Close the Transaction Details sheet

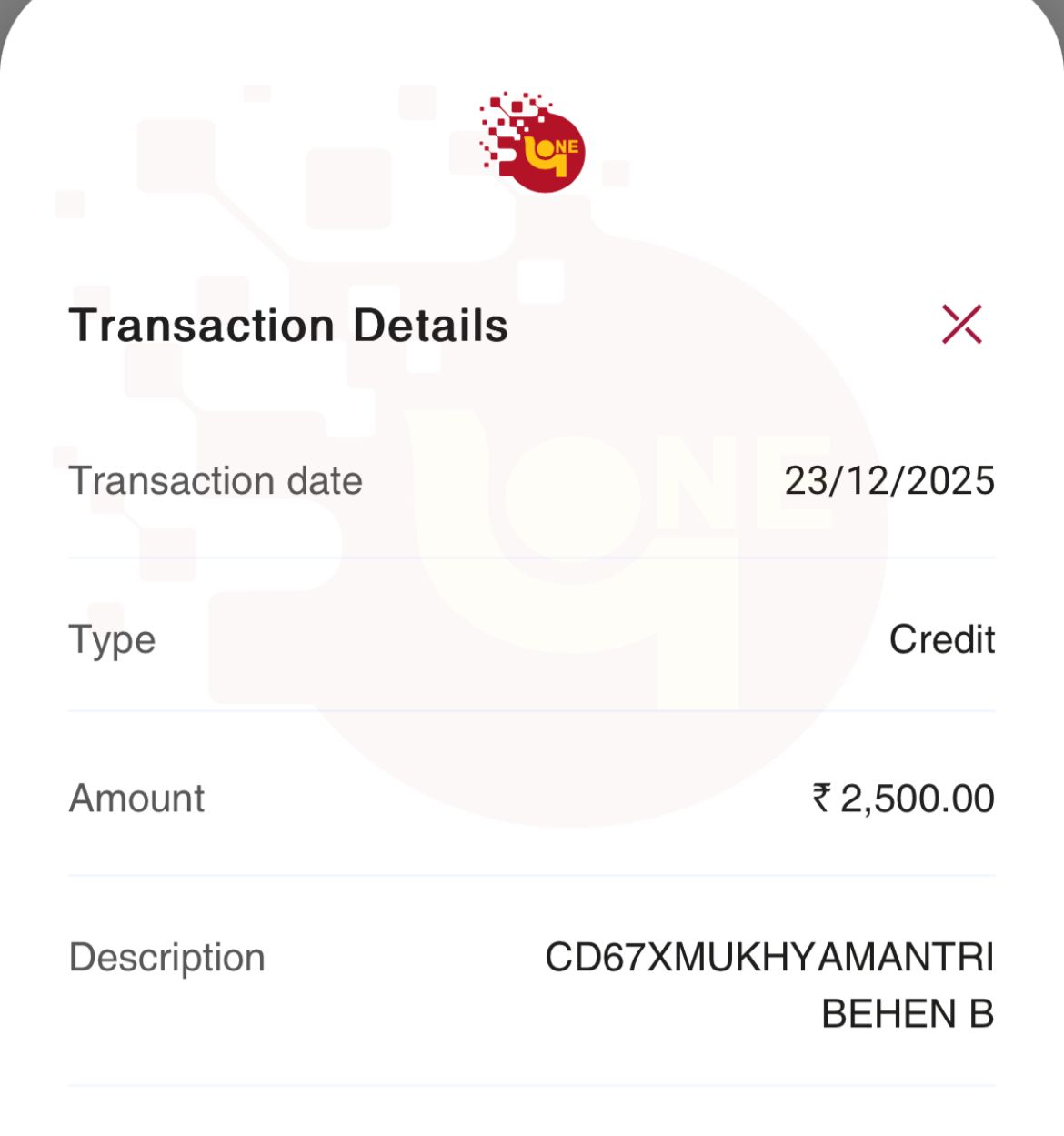click(x=961, y=325)
